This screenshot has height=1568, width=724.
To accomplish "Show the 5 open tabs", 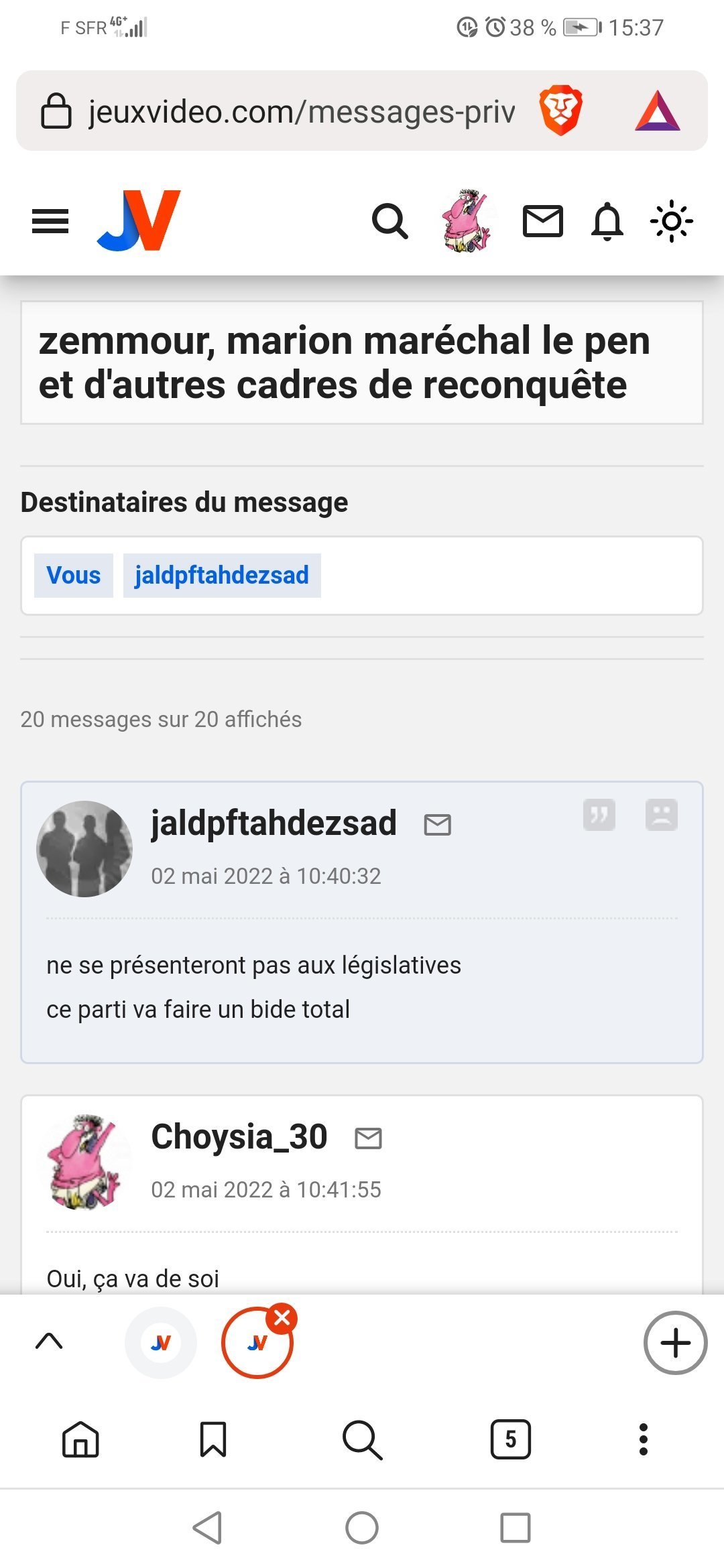I will click(510, 1439).
